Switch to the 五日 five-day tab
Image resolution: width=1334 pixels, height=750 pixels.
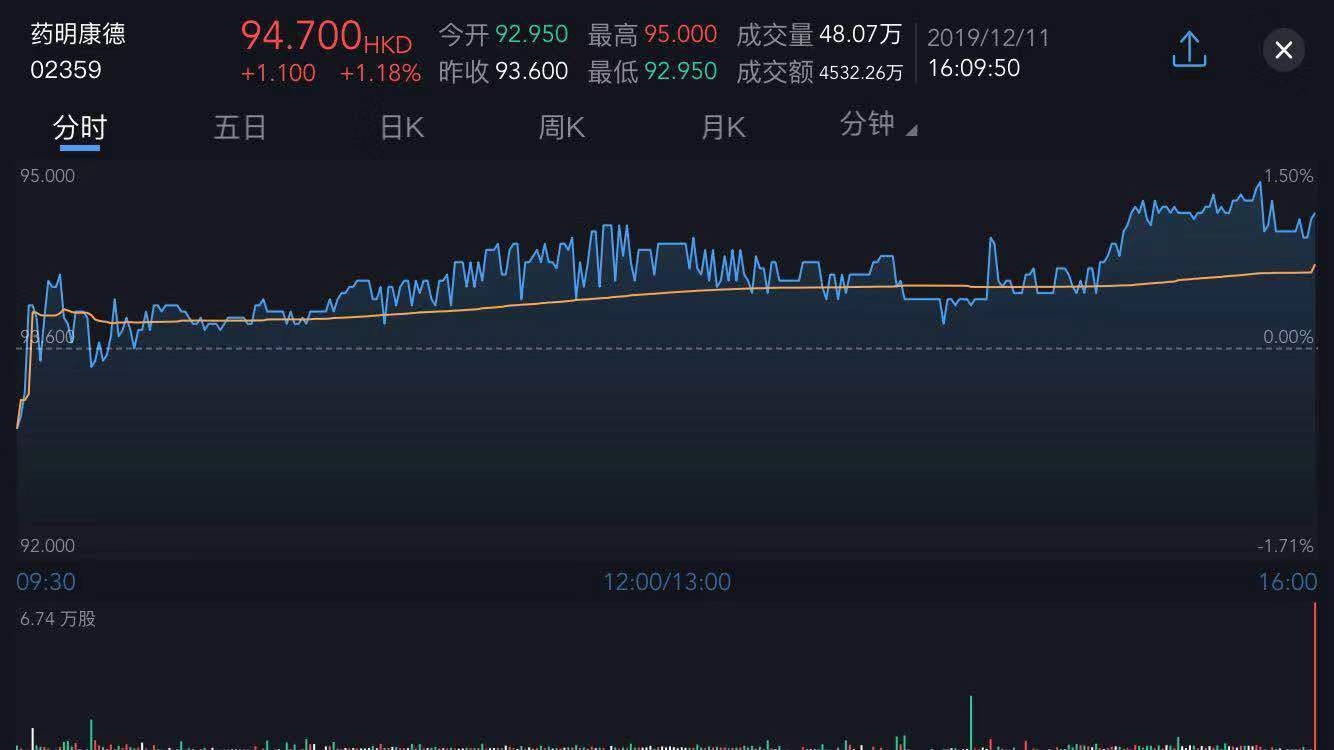(x=240, y=128)
